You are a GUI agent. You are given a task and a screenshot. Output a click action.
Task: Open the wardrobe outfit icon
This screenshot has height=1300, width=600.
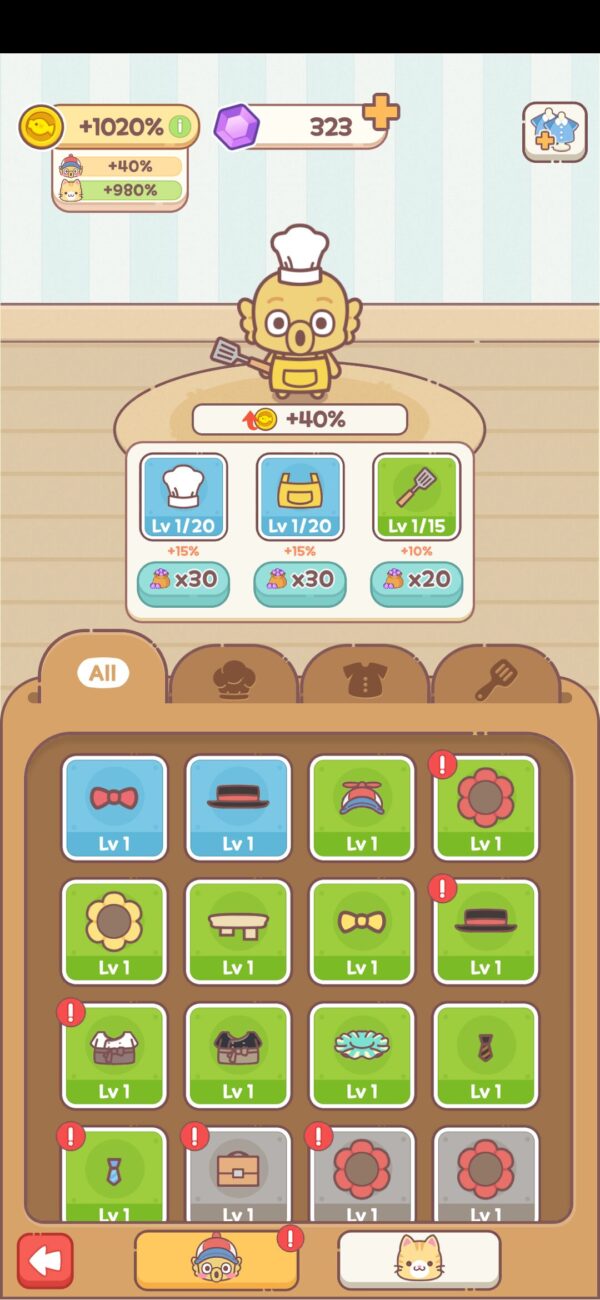tap(554, 131)
